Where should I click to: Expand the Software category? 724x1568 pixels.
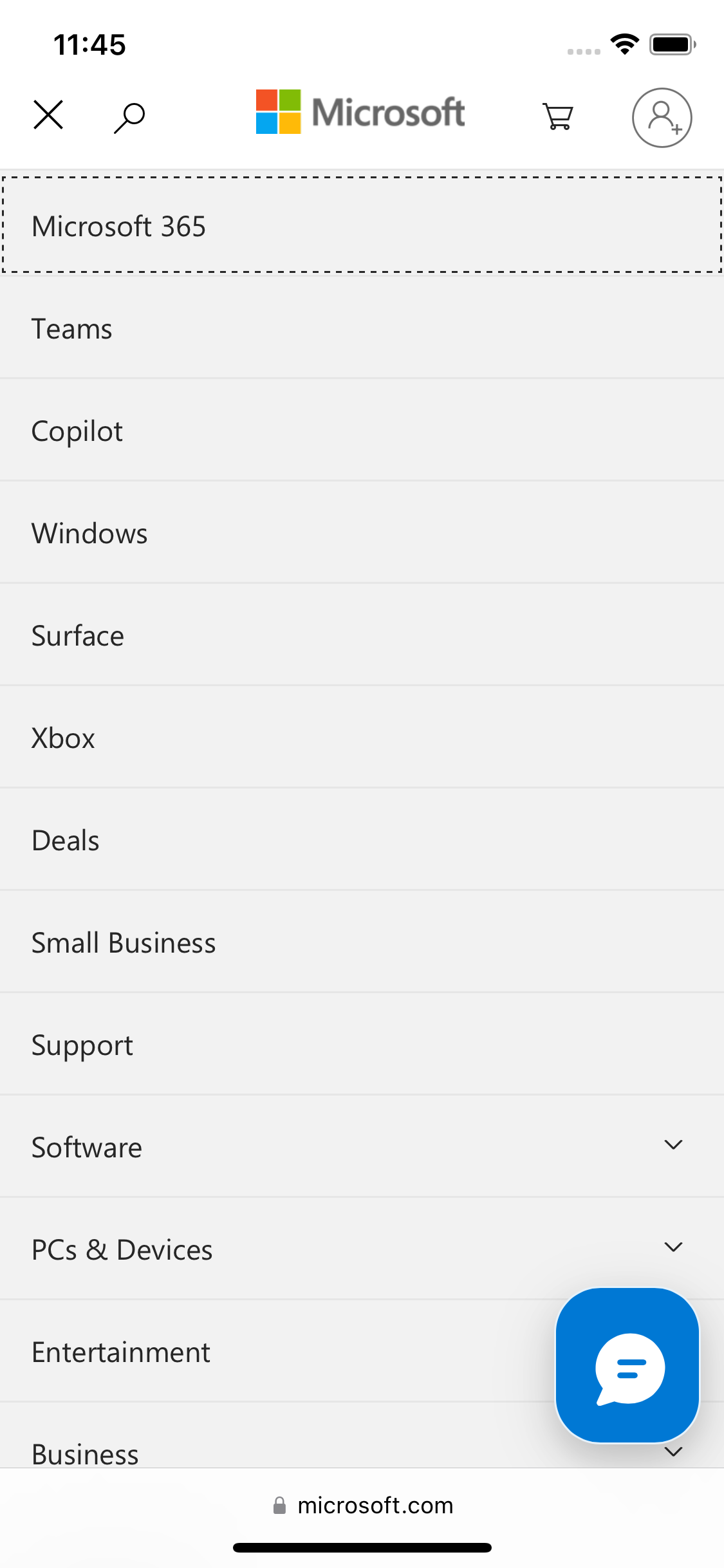tap(673, 1144)
